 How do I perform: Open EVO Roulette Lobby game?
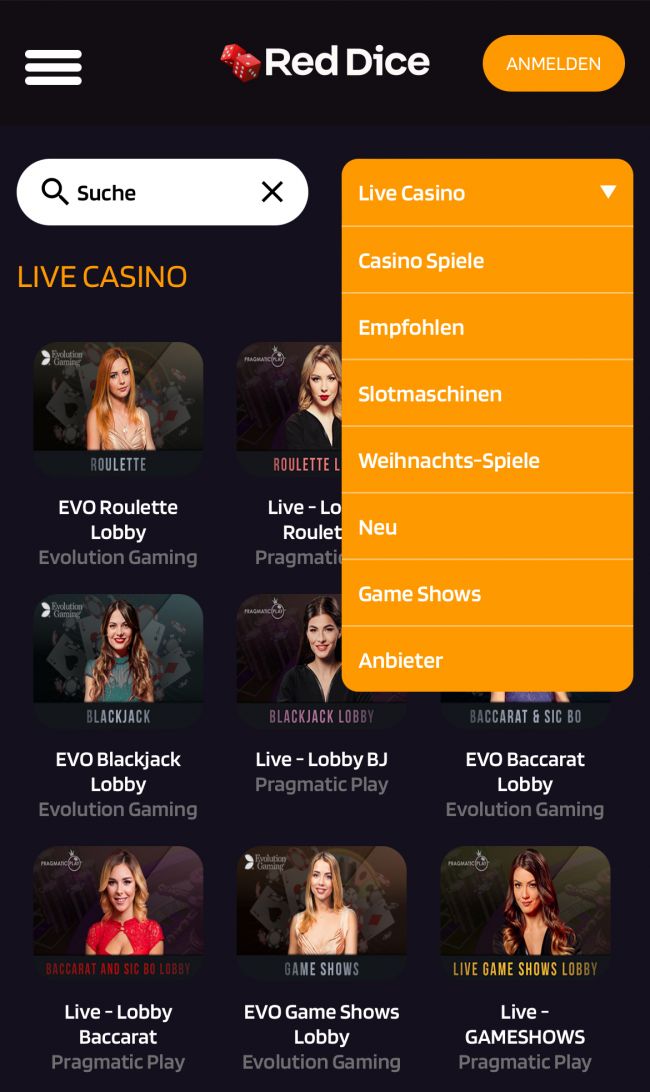click(118, 410)
